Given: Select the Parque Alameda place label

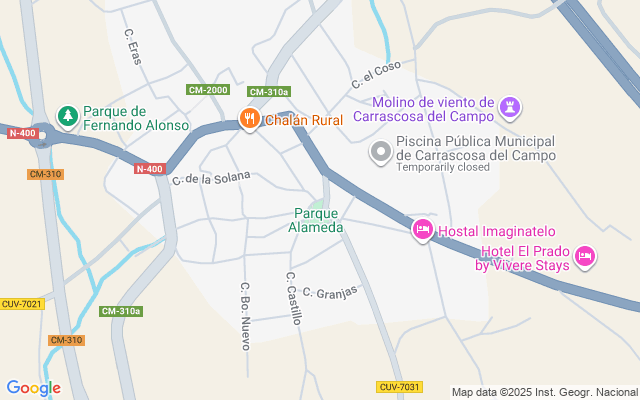Looking at the screenshot, I should coord(319,220).
